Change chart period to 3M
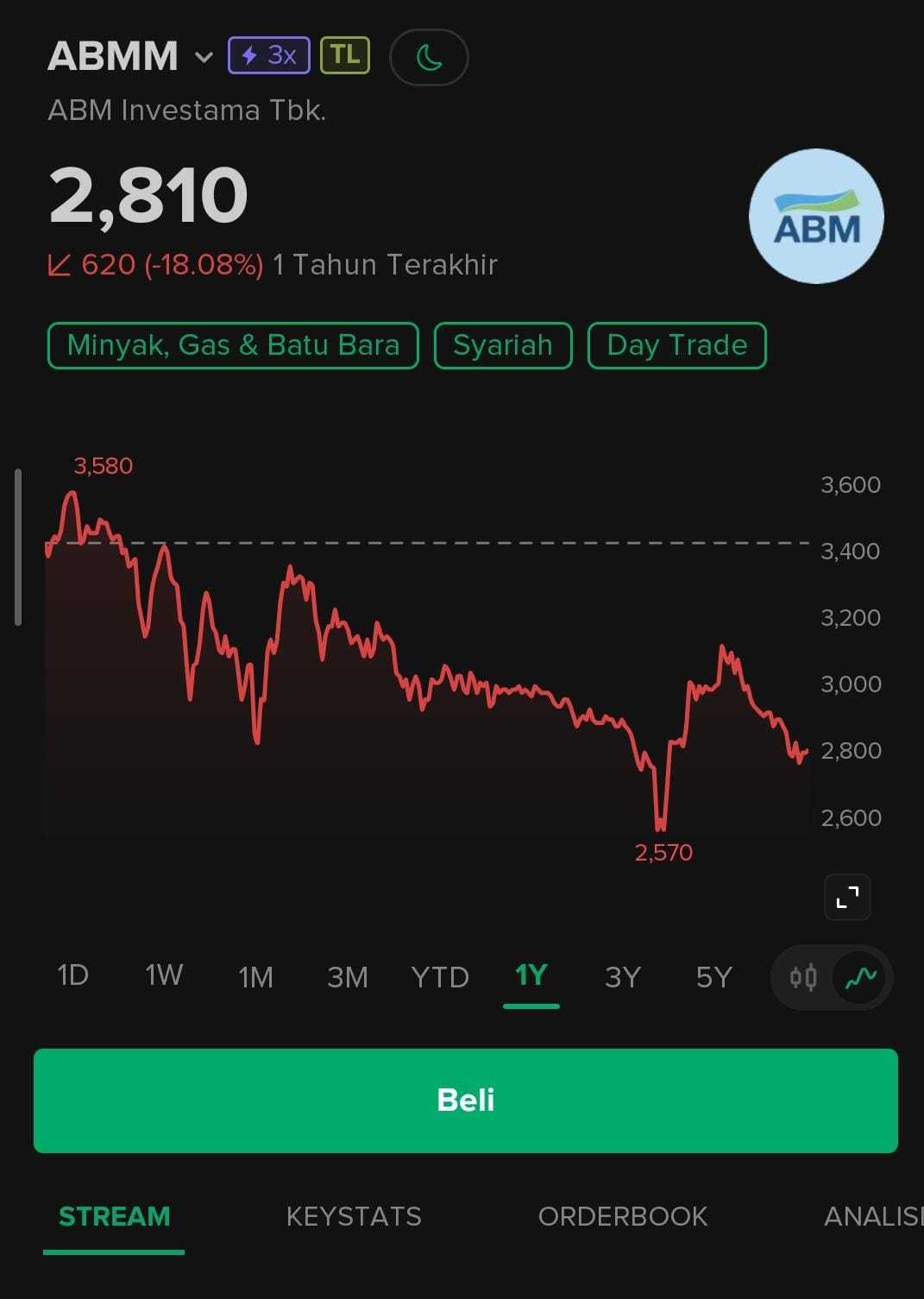Screen dimensions: 924x1299 click(348, 977)
